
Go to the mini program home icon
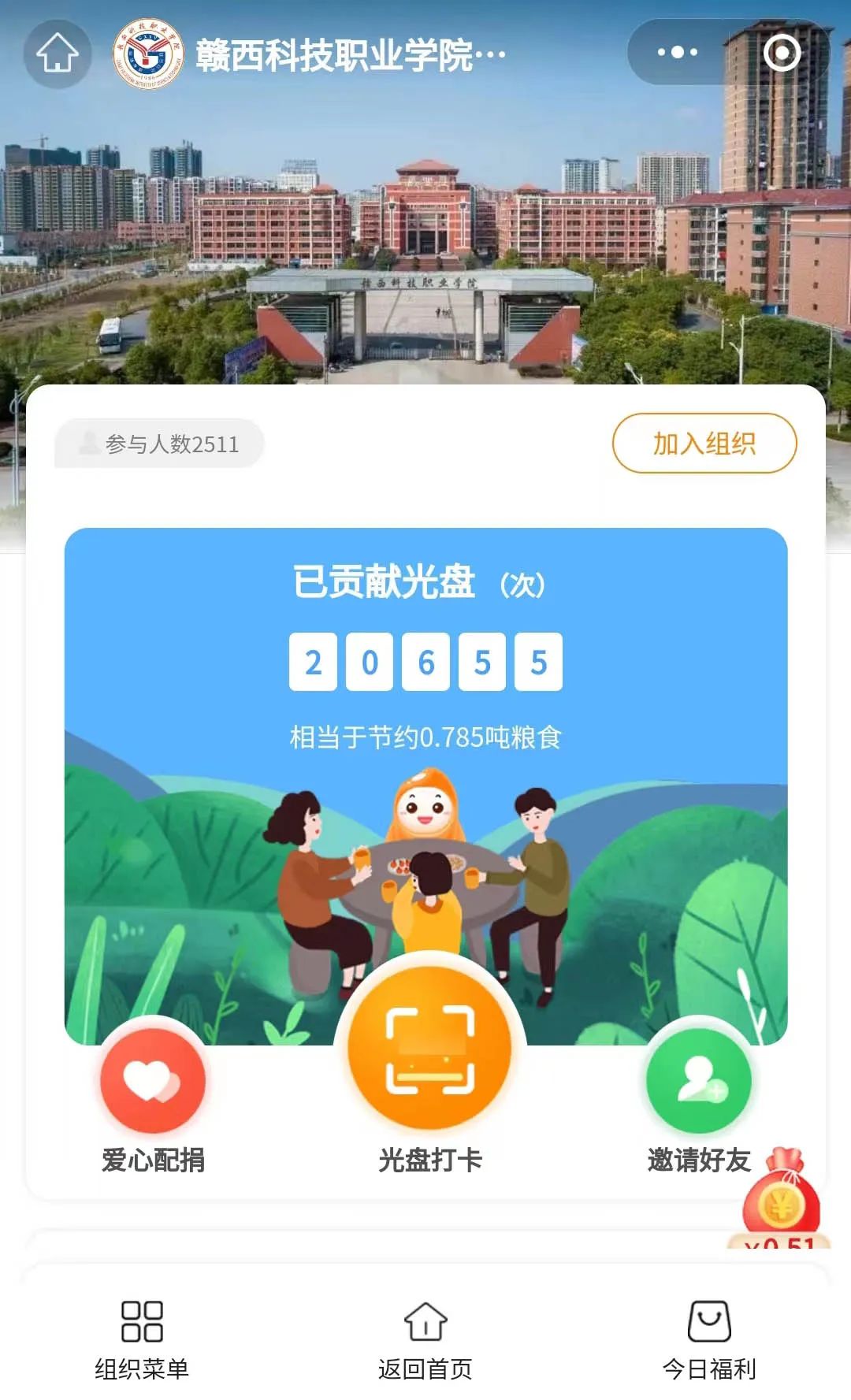tap(58, 54)
